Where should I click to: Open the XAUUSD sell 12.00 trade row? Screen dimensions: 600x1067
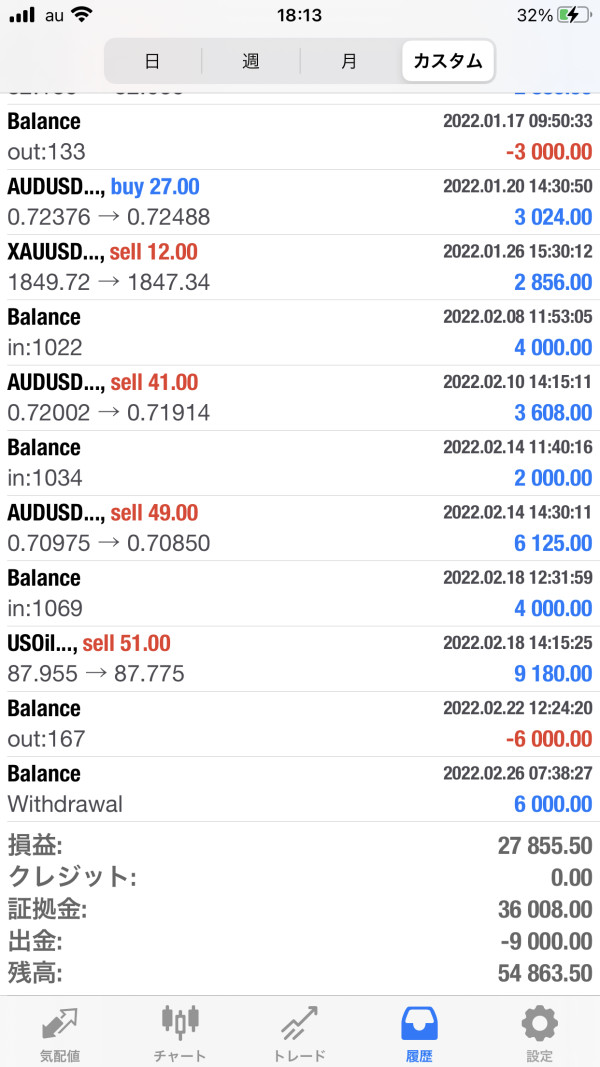click(x=300, y=267)
